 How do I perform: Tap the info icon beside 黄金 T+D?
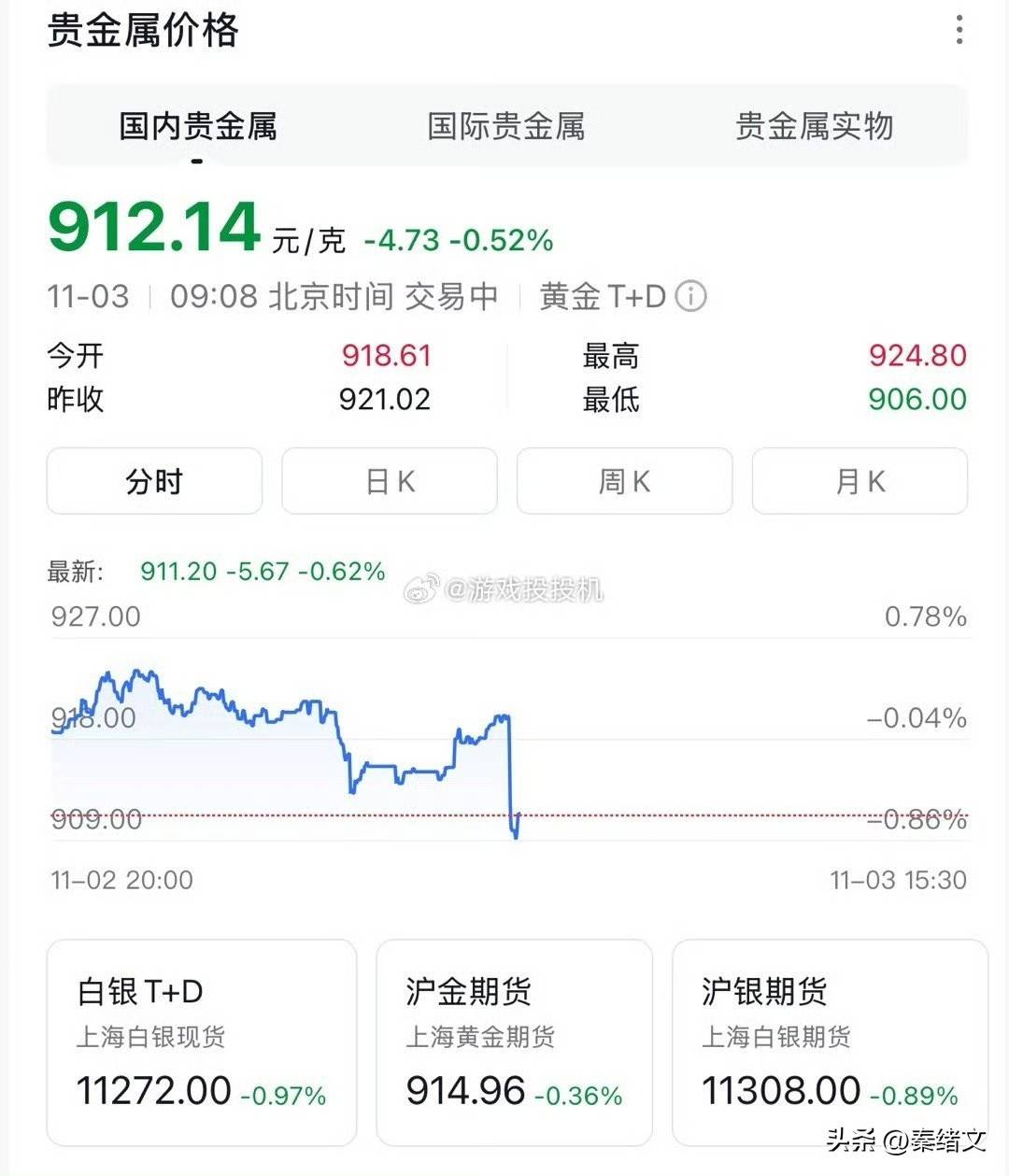(x=691, y=297)
